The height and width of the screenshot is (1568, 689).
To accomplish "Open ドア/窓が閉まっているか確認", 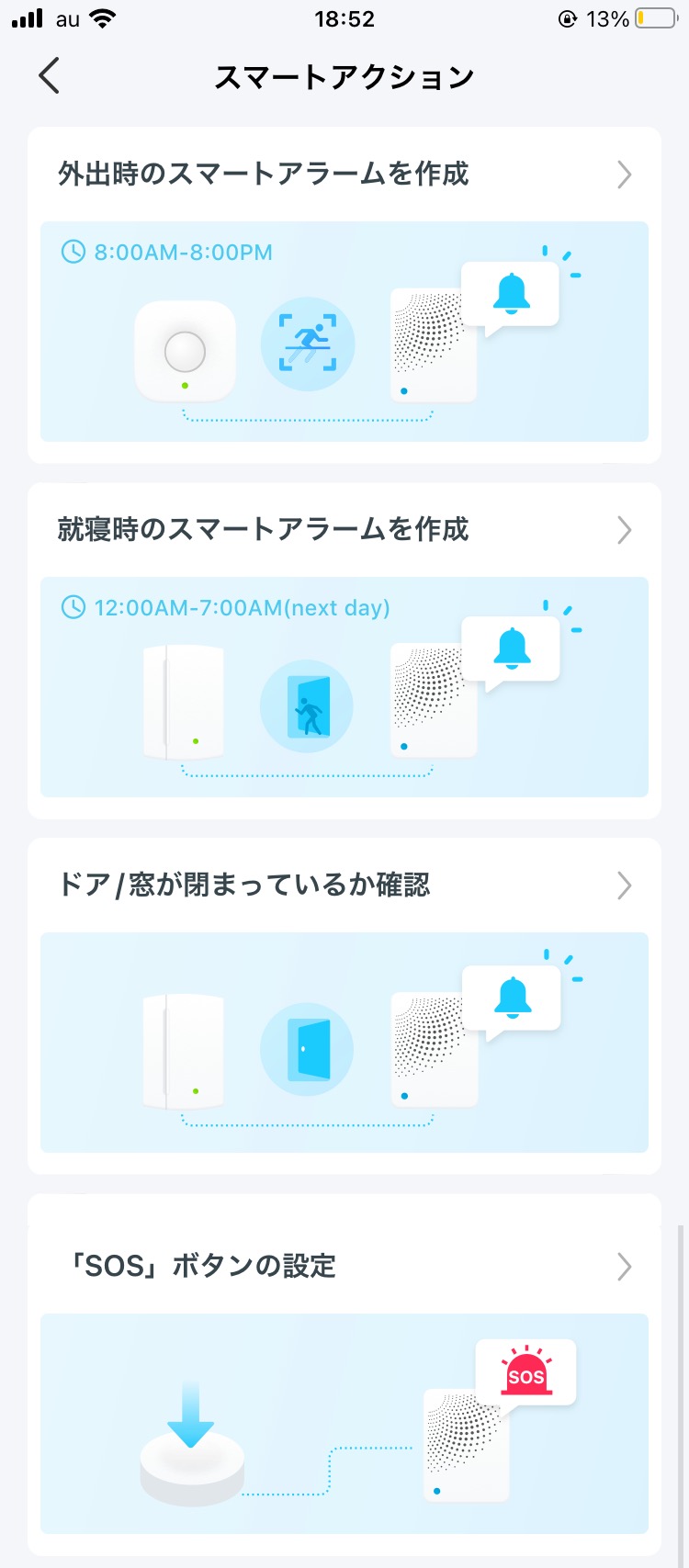I will (344, 886).
